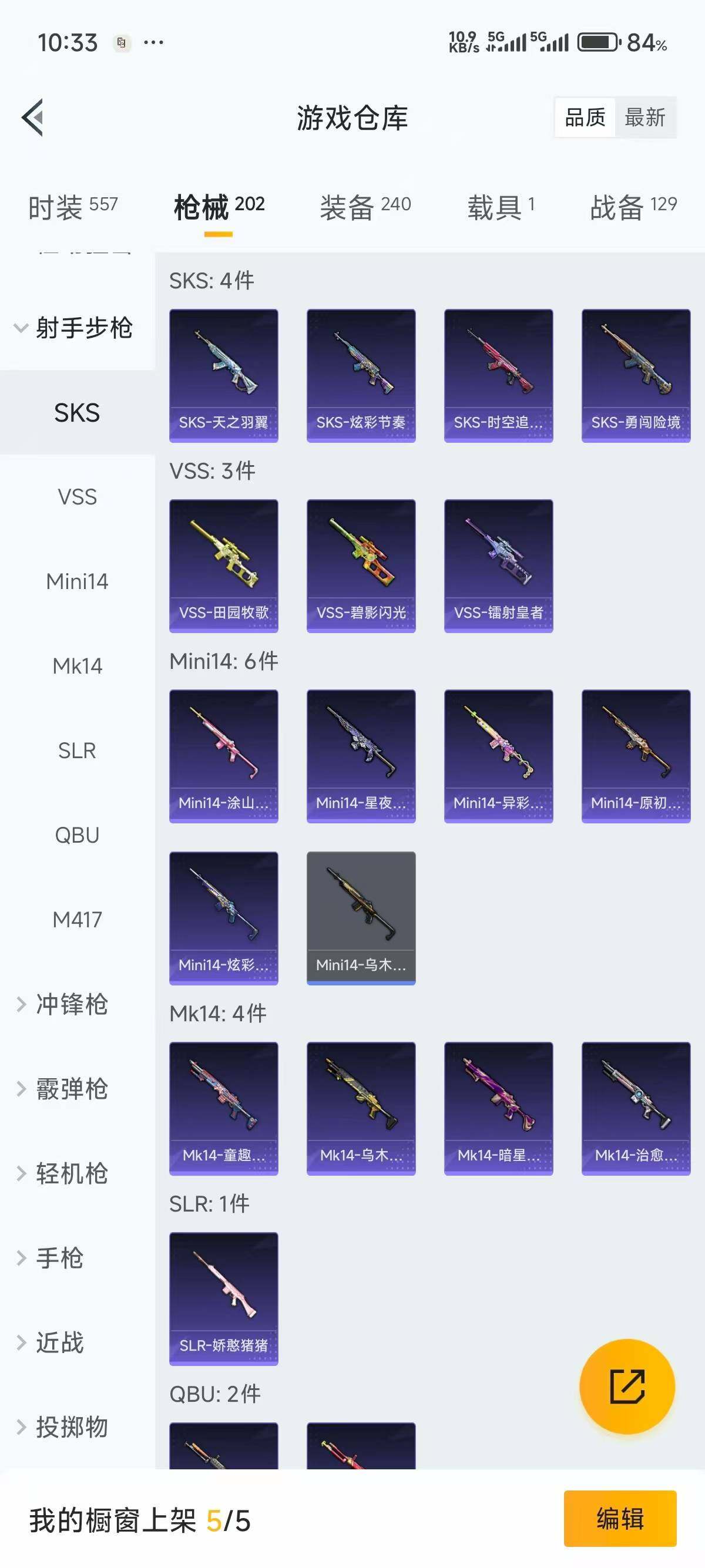Open the SKS-勇闯险境 skin

coord(636,375)
